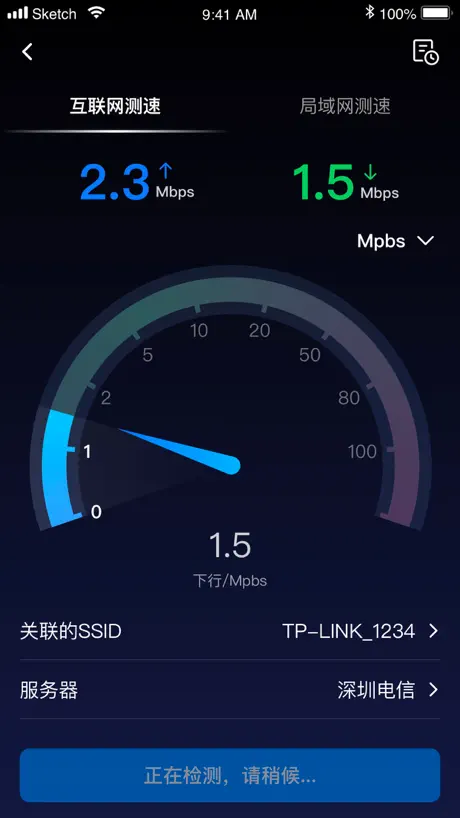Tap the 正在检测，请稍候 button
Screen dimensions: 460x818
click(230, 775)
